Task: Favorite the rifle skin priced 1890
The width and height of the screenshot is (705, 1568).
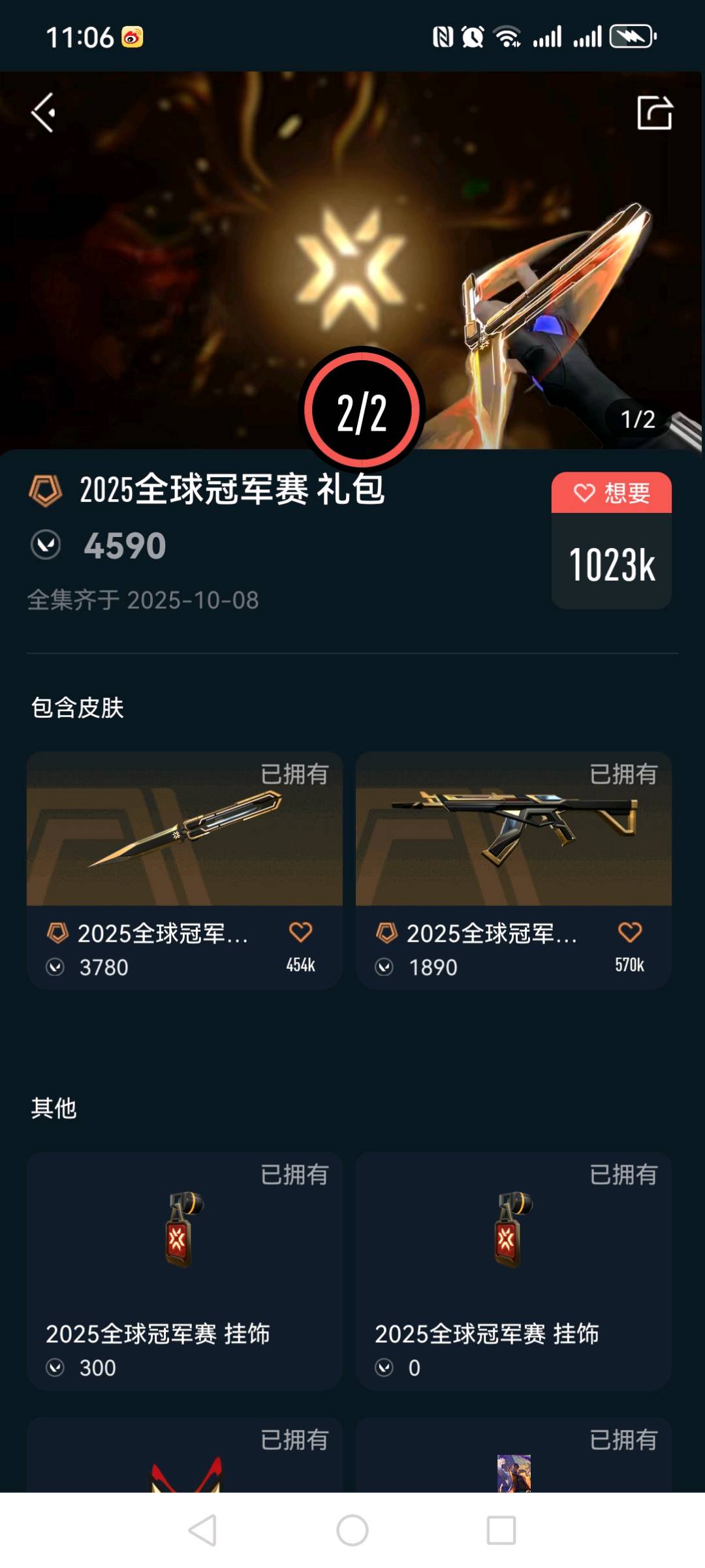Action: [x=629, y=932]
